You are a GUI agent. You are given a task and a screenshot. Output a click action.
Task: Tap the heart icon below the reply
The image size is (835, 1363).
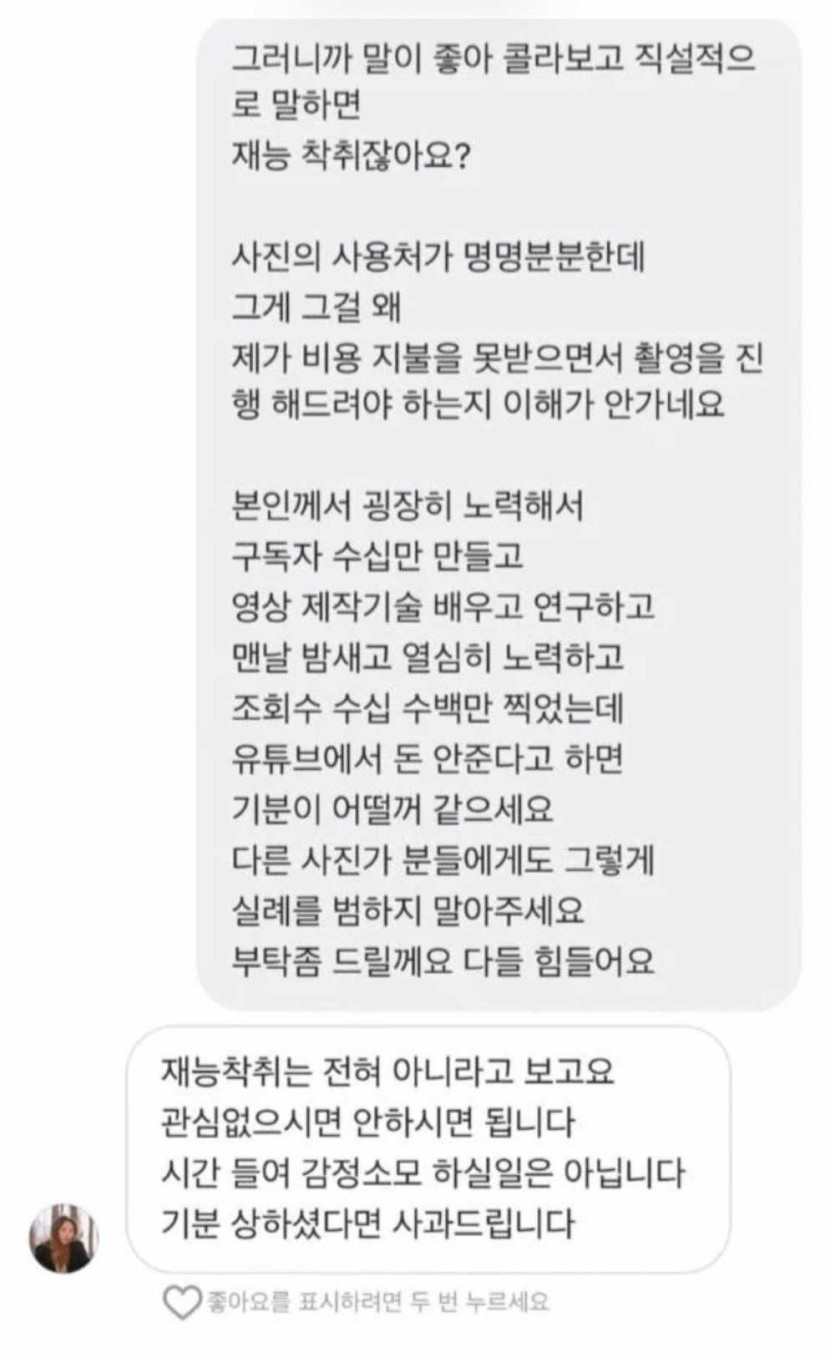[x=180, y=1302]
